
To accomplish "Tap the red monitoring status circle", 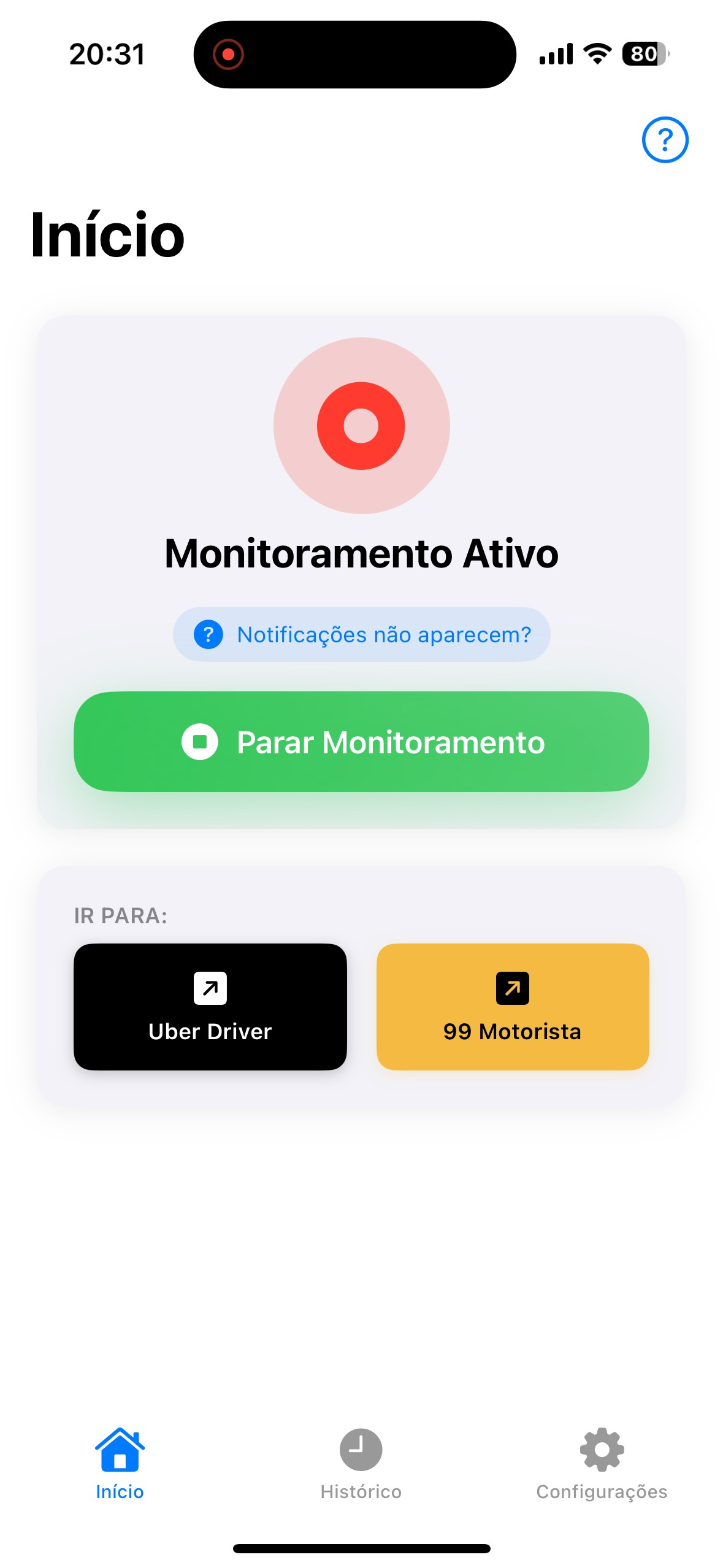I will [361, 426].
